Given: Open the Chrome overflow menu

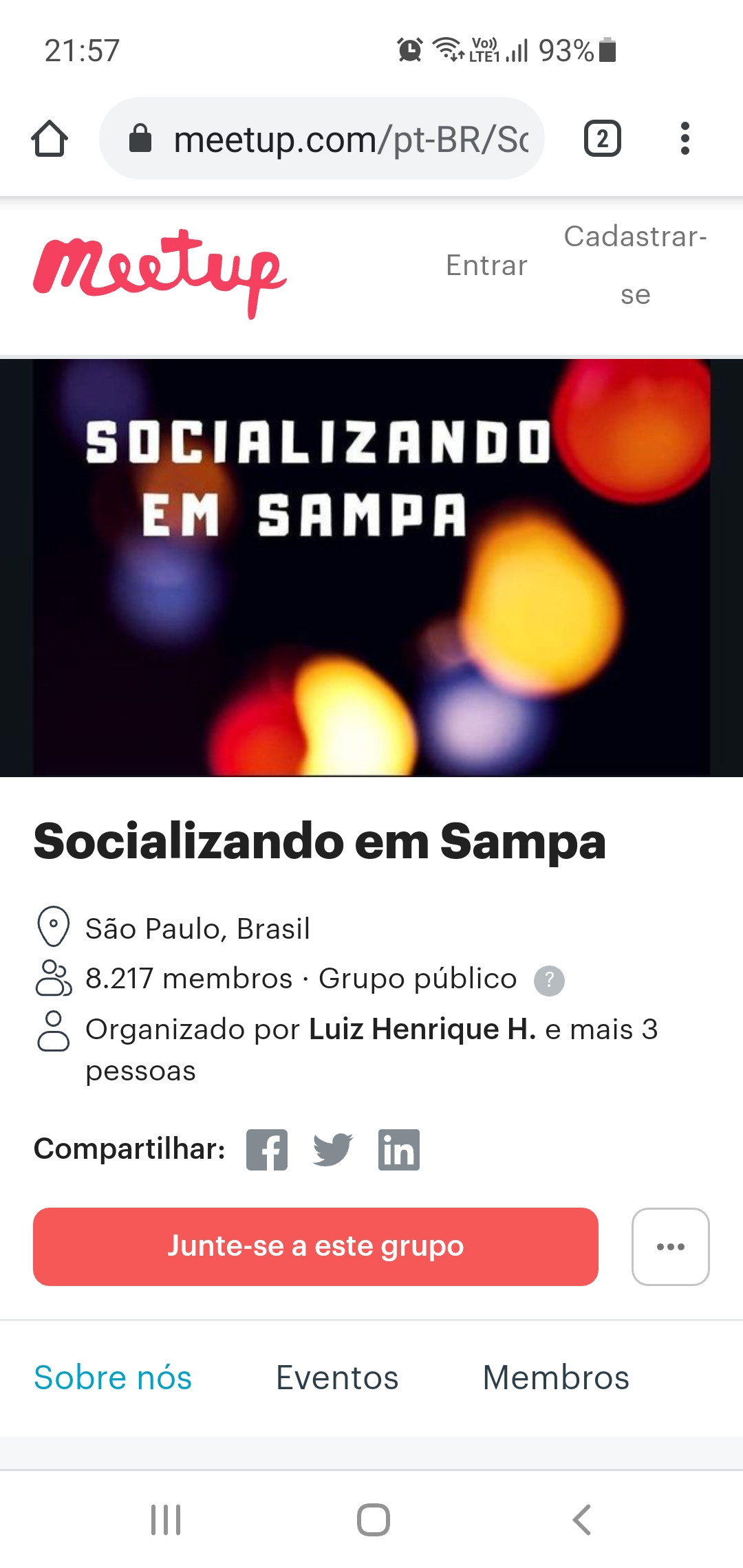Looking at the screenshot, I should coord(685,139).
